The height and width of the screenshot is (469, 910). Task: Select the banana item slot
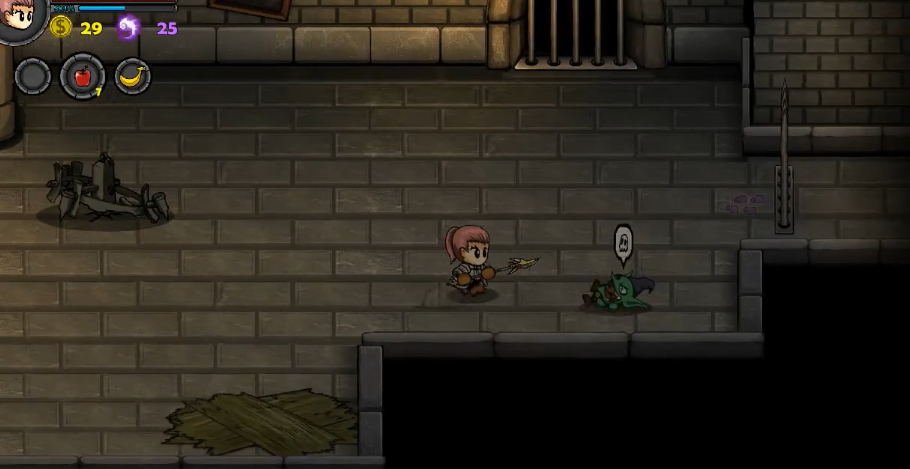coord(132,76)
